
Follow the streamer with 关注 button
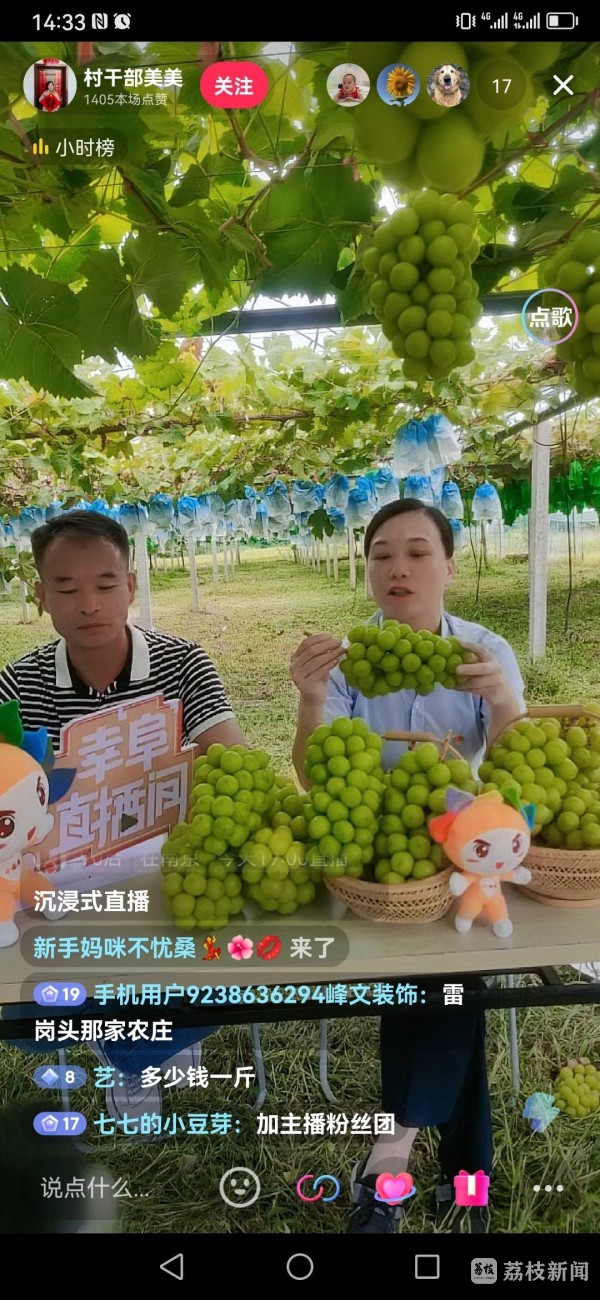(x=234, y=86)
